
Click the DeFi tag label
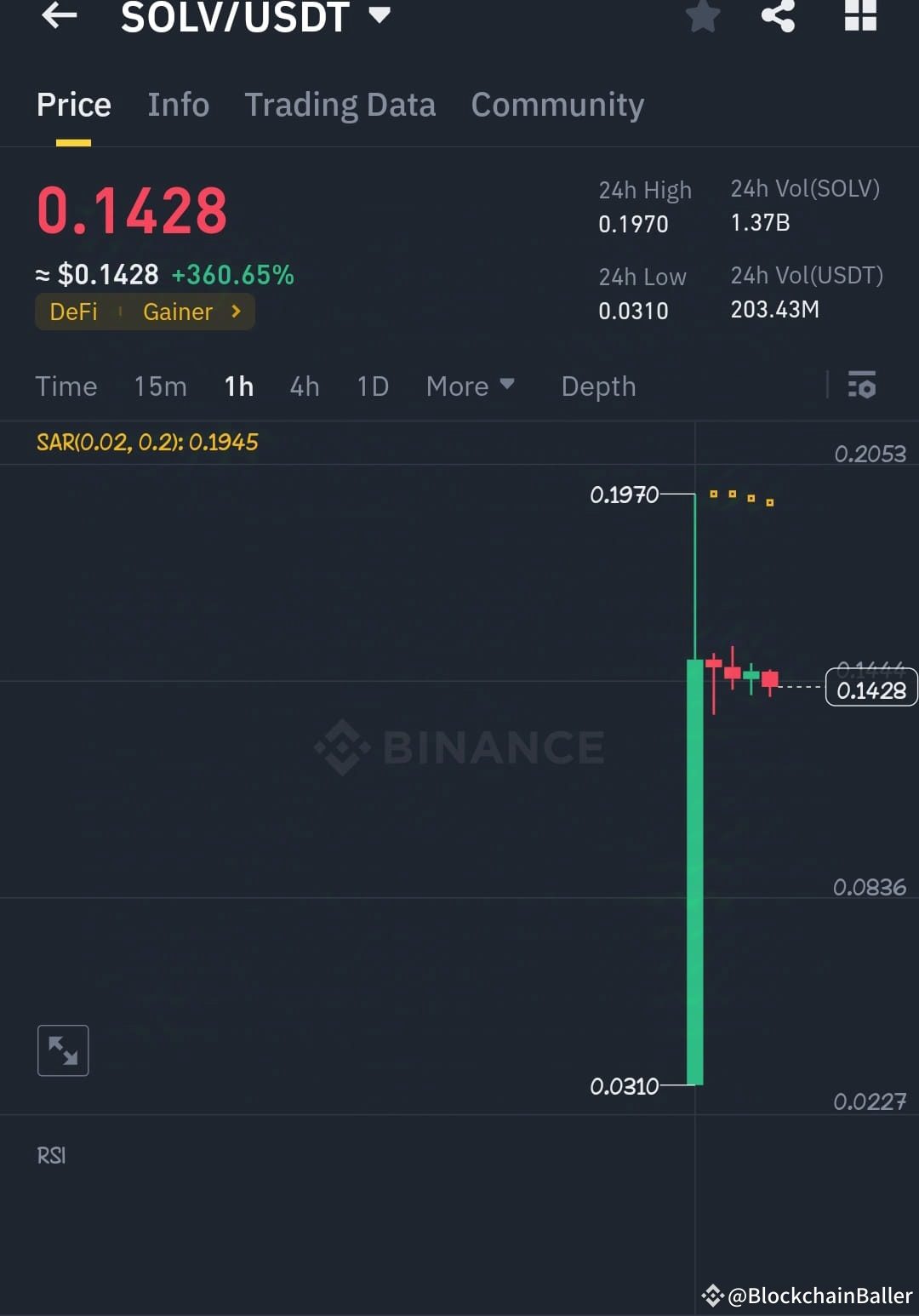pos(73,312)
